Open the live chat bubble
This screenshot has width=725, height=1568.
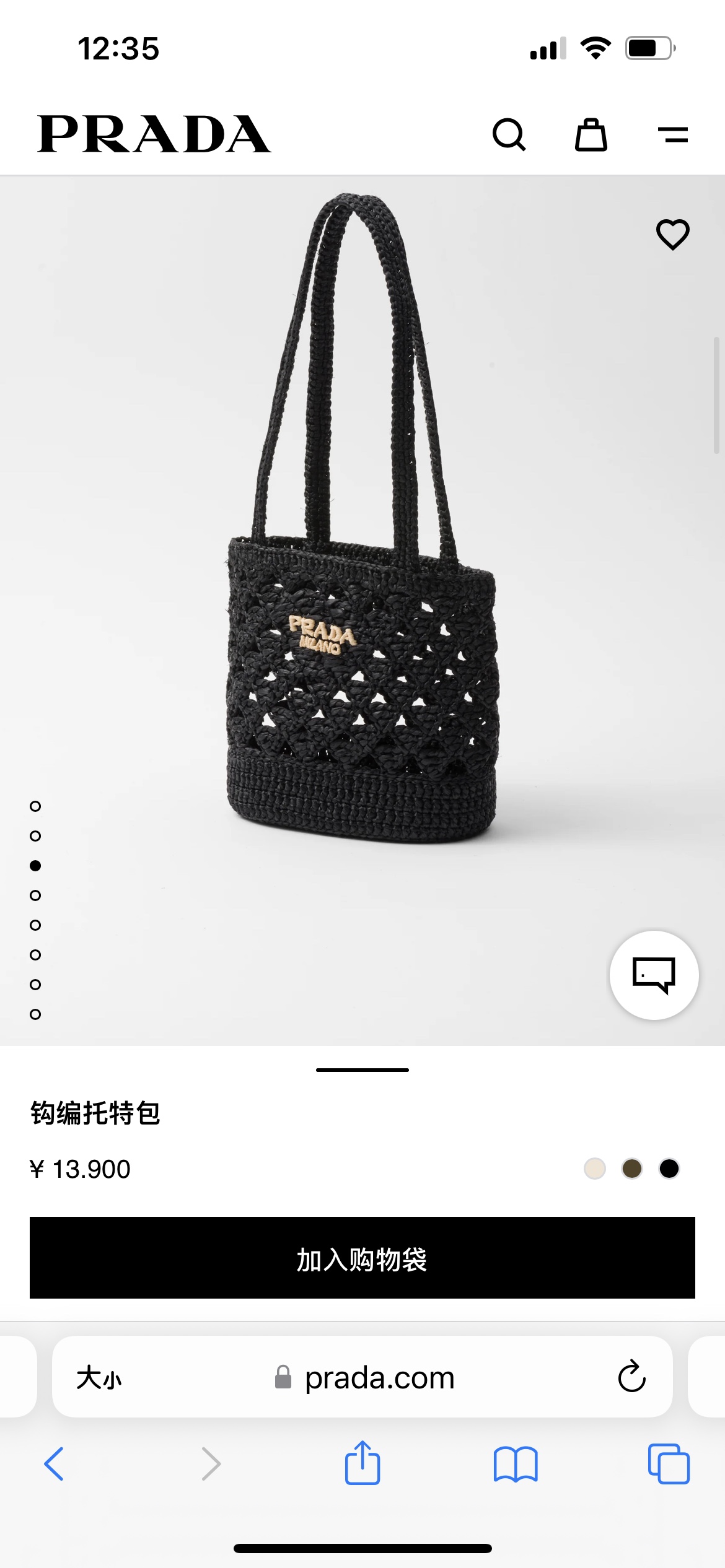[x=654, y=975]
